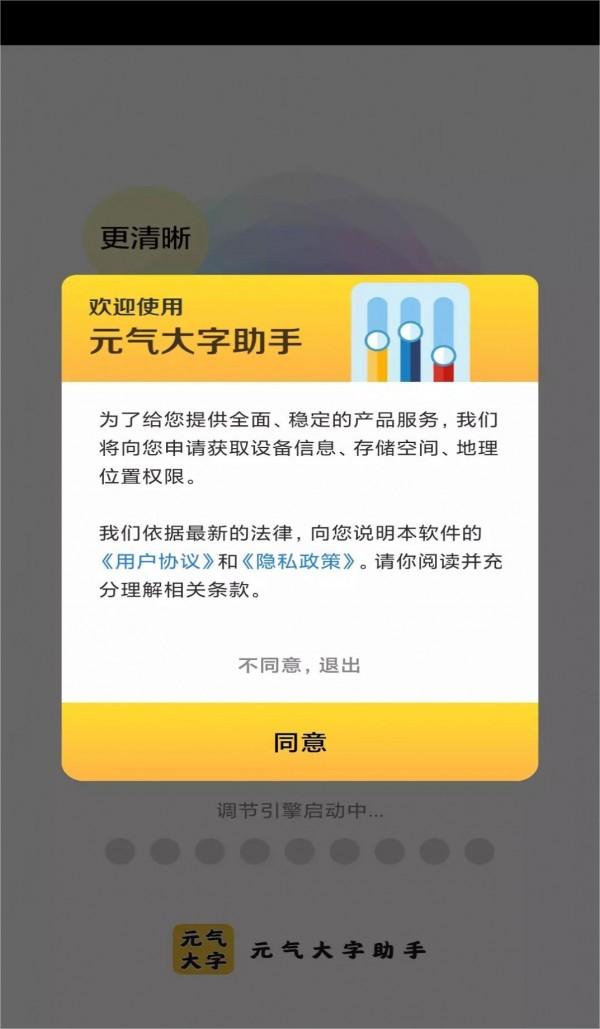600x1029 pixels.
Task: Decline with 不同意, 退出
Action: 299,665
